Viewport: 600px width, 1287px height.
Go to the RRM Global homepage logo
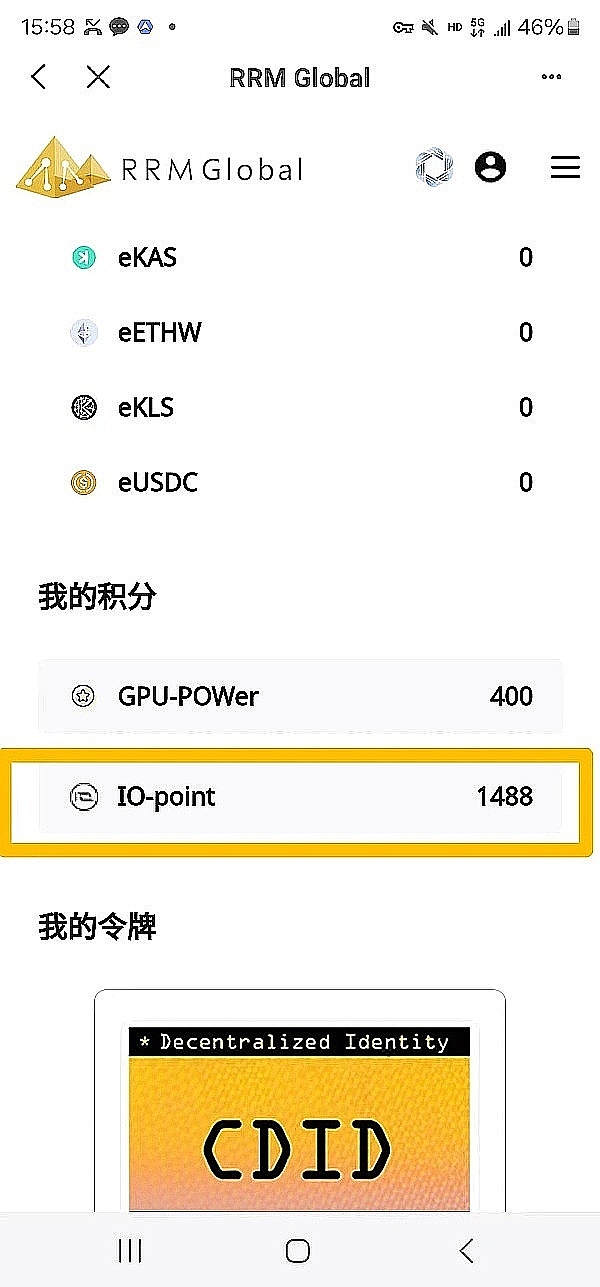coord(160,168)
